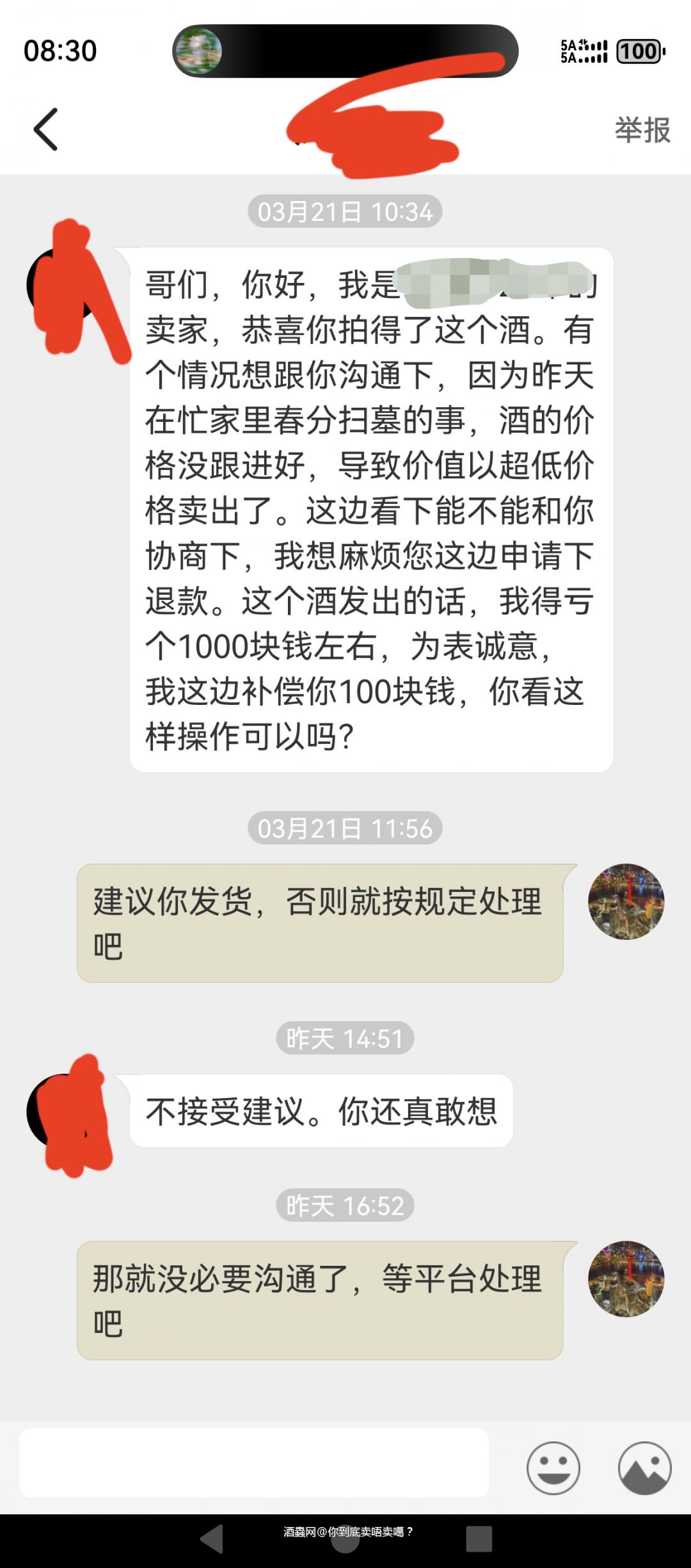
Task: Tap the 举报 report link
Action: pos(642,128)
